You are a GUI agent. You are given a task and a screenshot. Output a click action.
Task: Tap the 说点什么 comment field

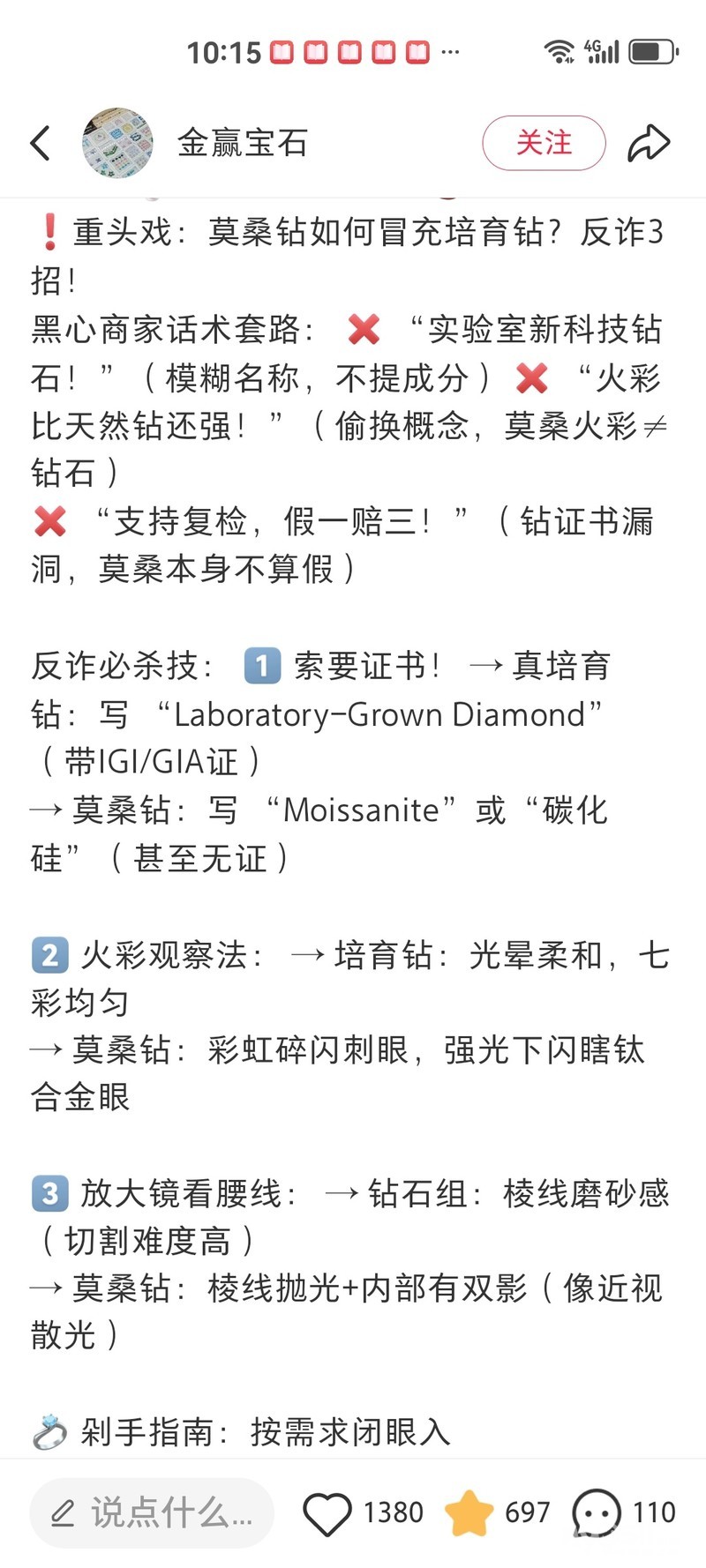(152, 1512)
